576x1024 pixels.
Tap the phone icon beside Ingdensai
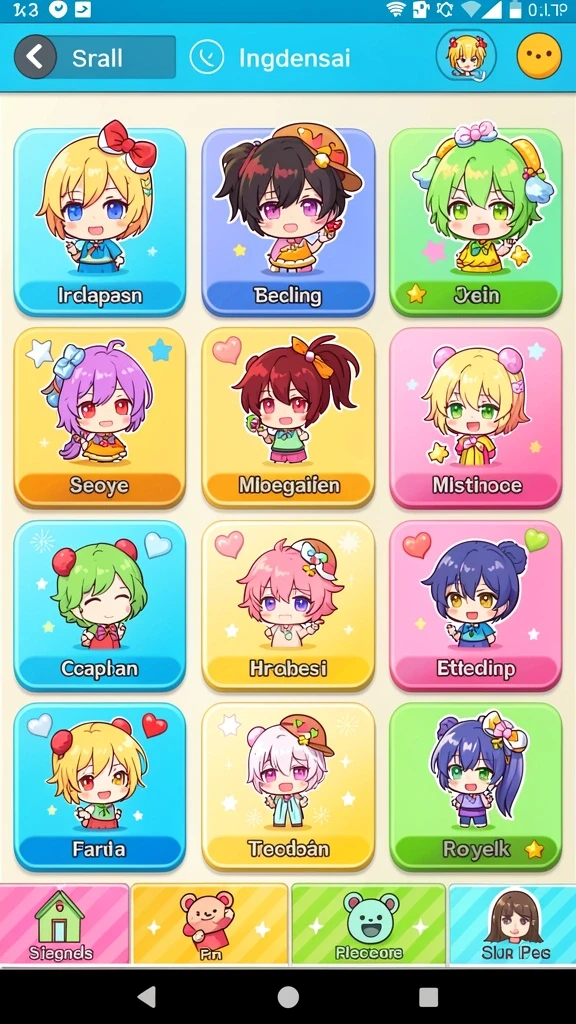(207, 57)
